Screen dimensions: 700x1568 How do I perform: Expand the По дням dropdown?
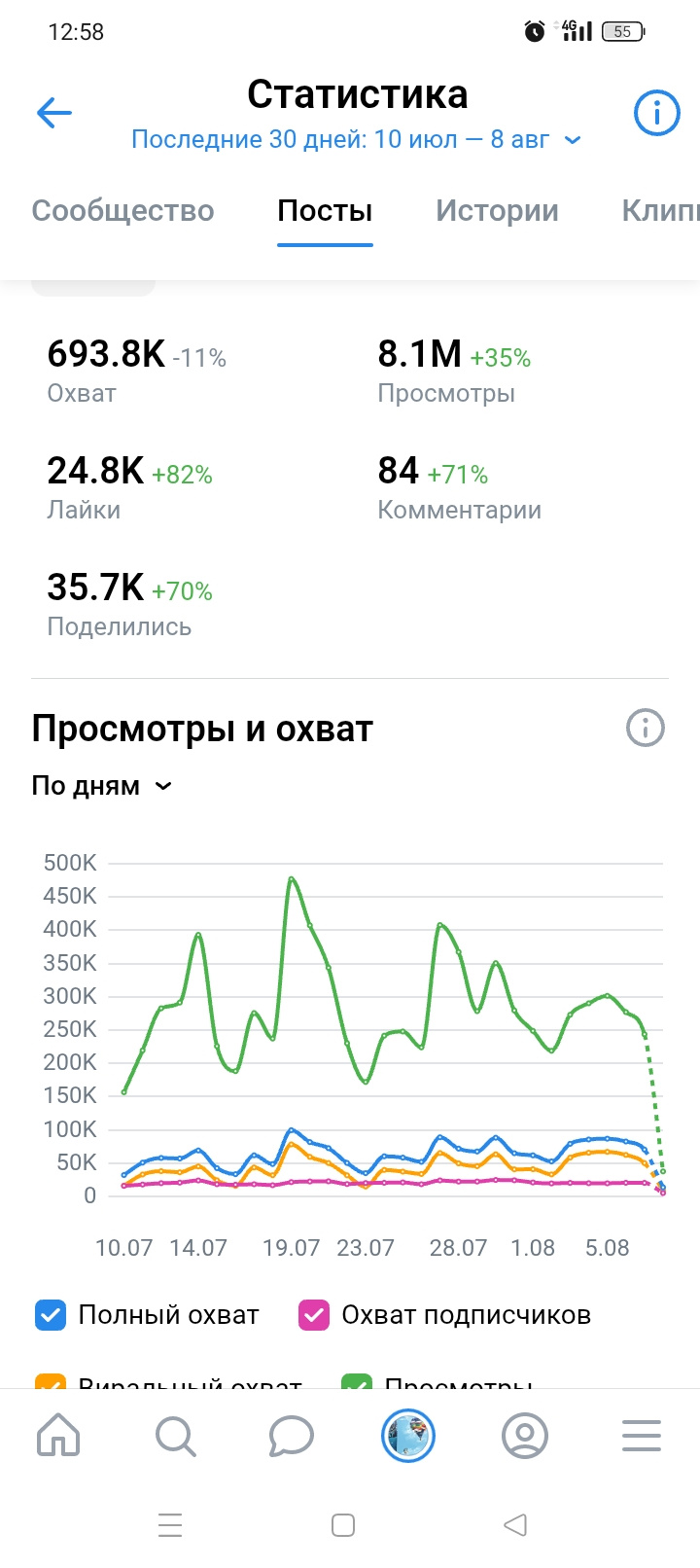coord(102,786)
